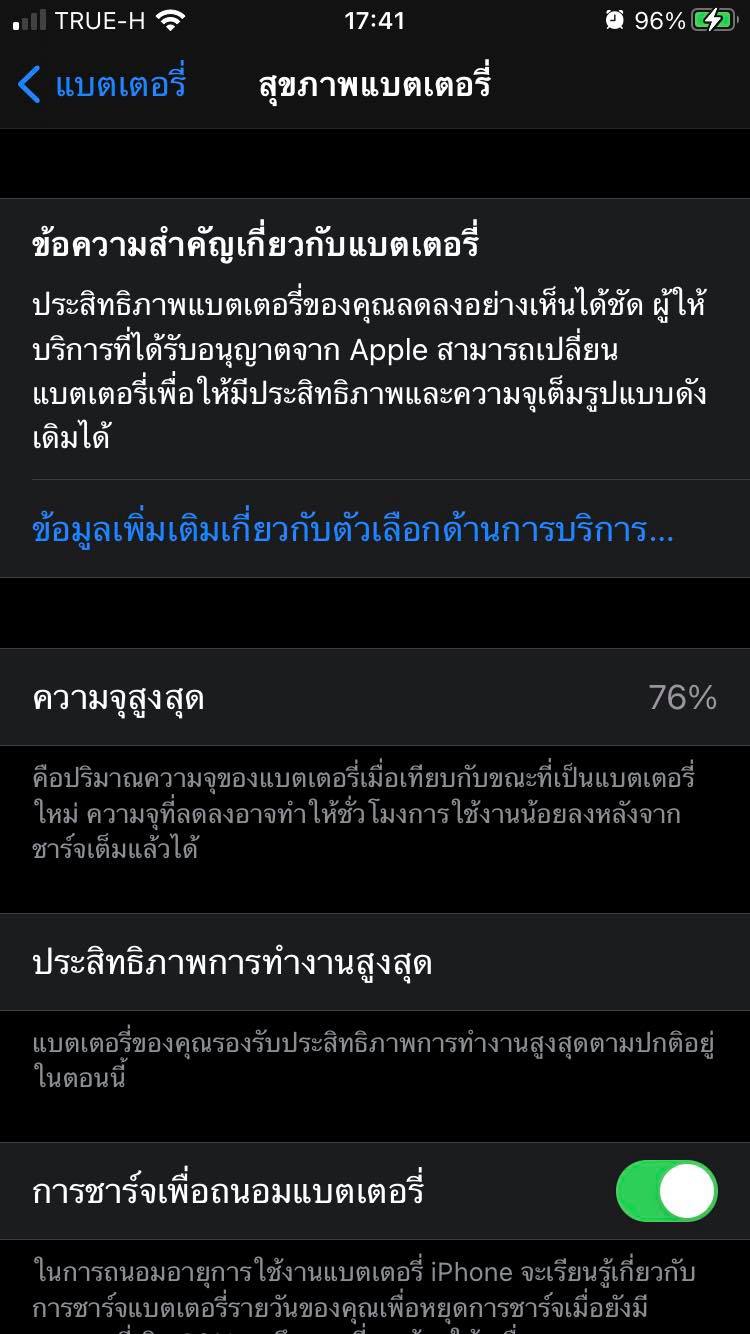Disable the การชาร์จเพื่อถนอมแบตเตอรี่ switch
The image size is (750, 1334).
[x=666, y=1191]
